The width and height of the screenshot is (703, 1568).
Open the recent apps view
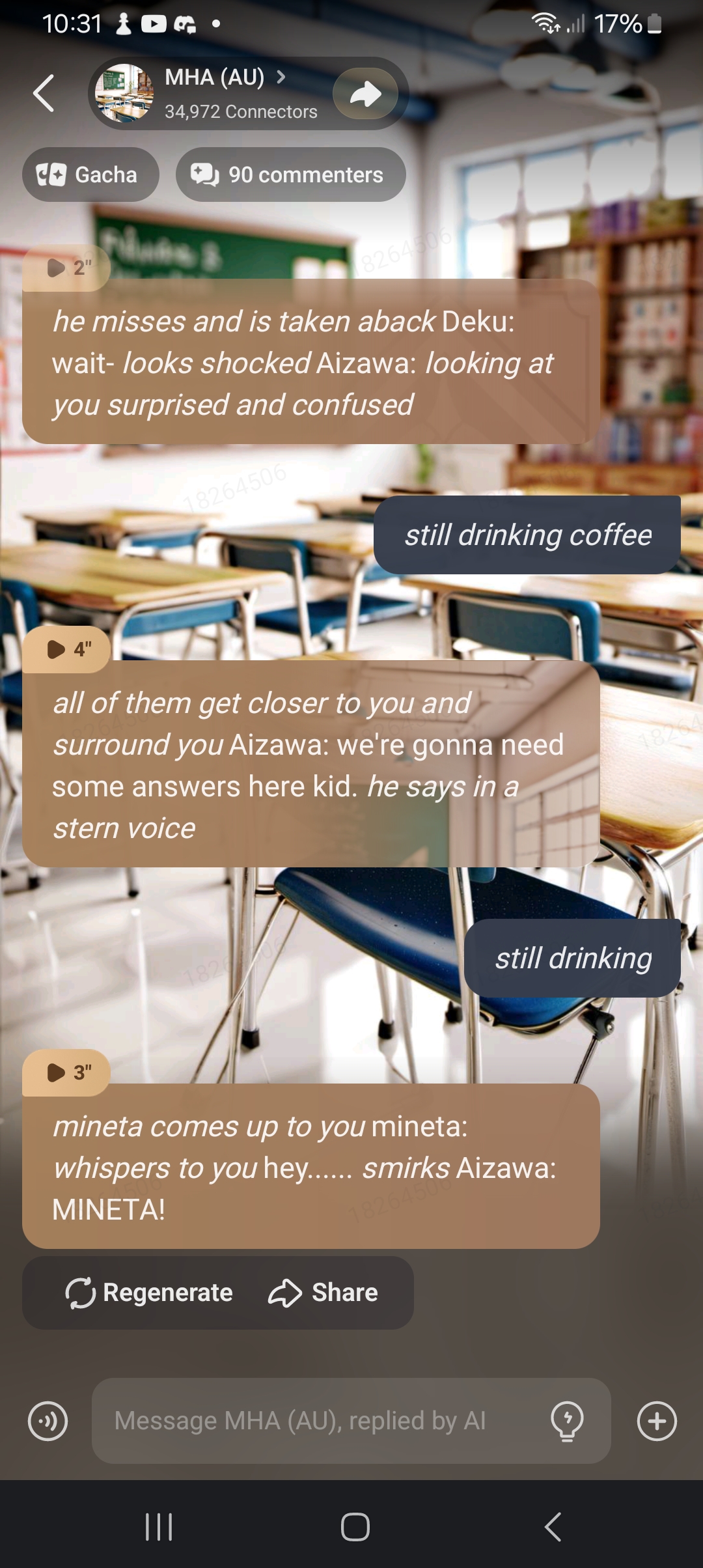159,1526
